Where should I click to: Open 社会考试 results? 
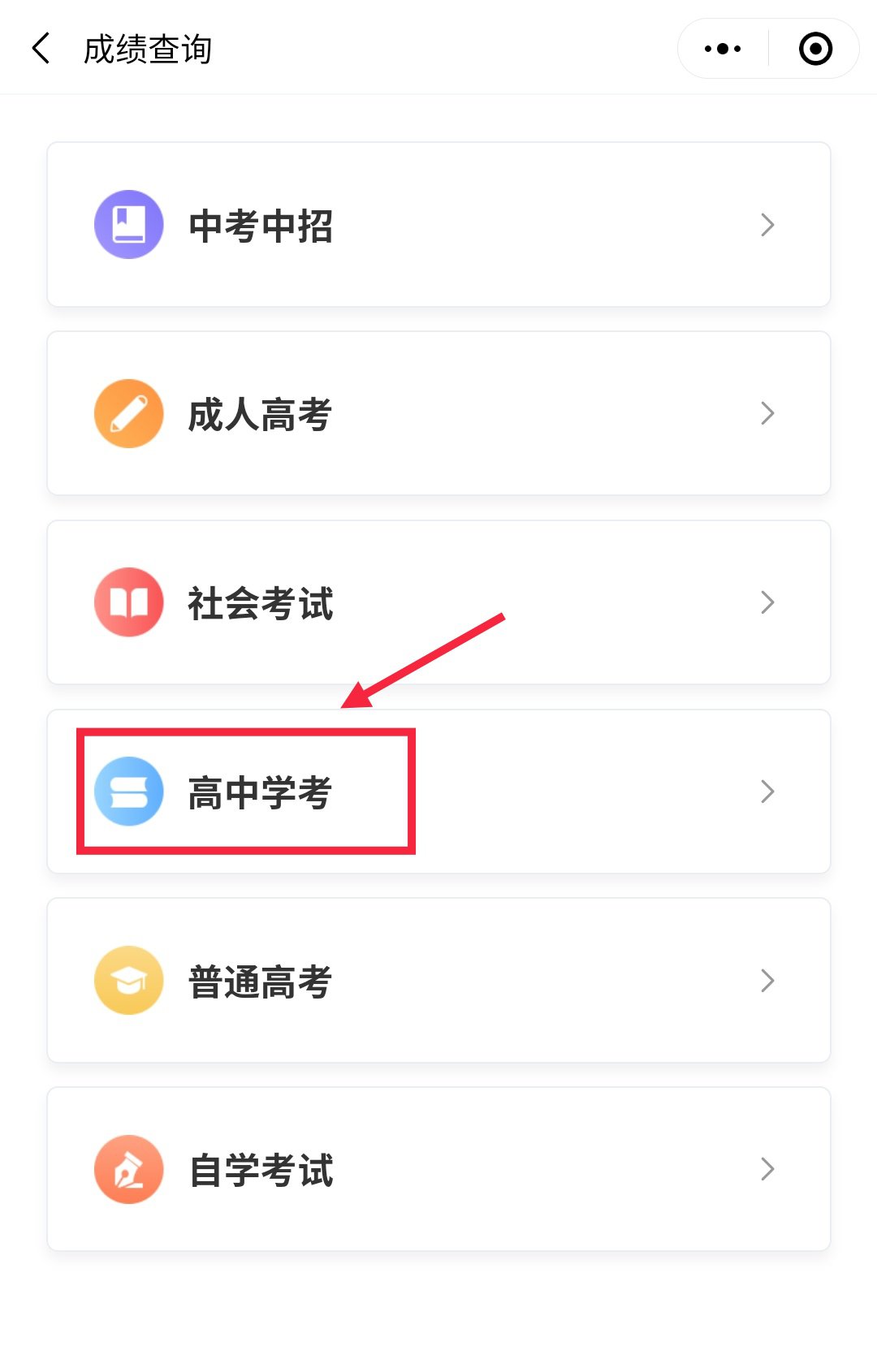pos(438,602)
